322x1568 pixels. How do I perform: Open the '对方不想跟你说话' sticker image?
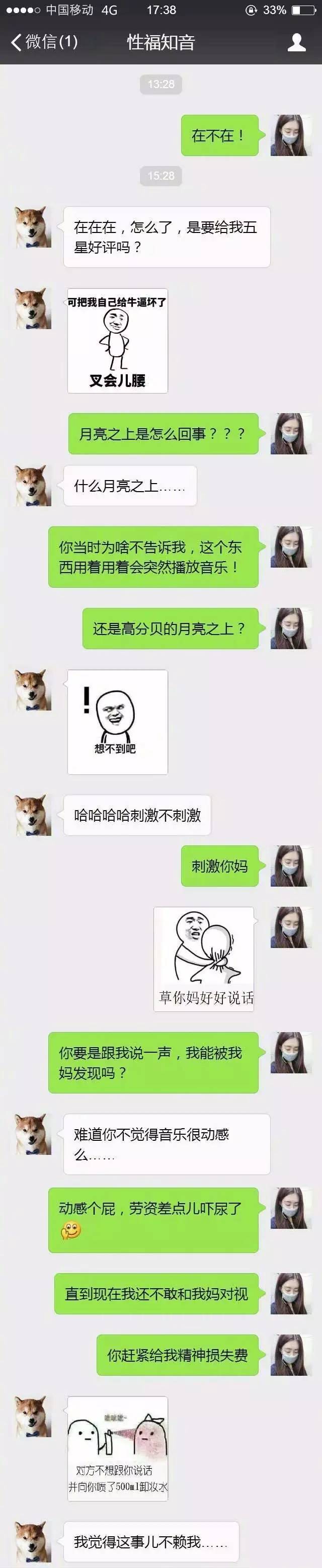[x=117, y=1449]
